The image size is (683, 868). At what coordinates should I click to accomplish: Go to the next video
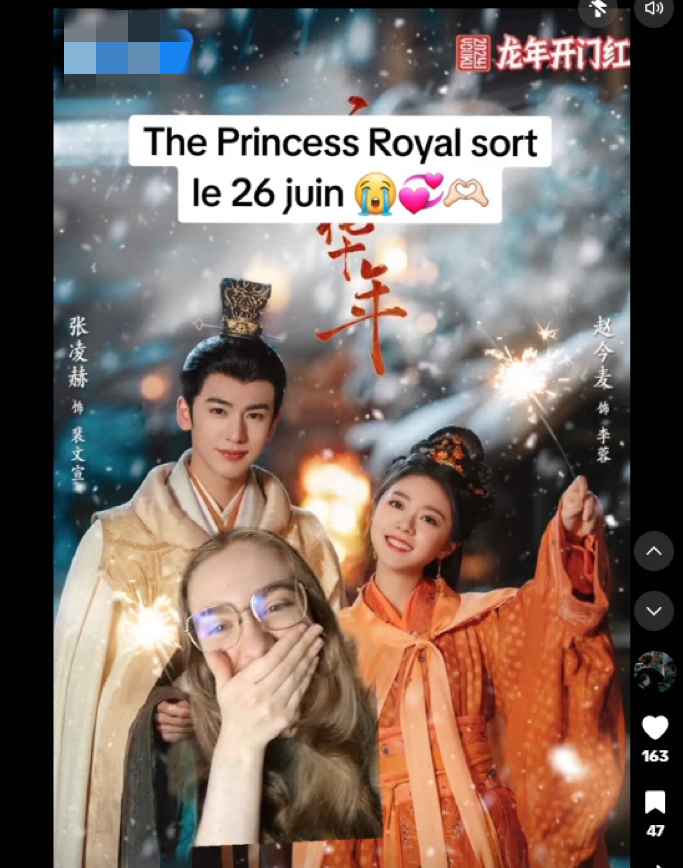pos(654,610)
